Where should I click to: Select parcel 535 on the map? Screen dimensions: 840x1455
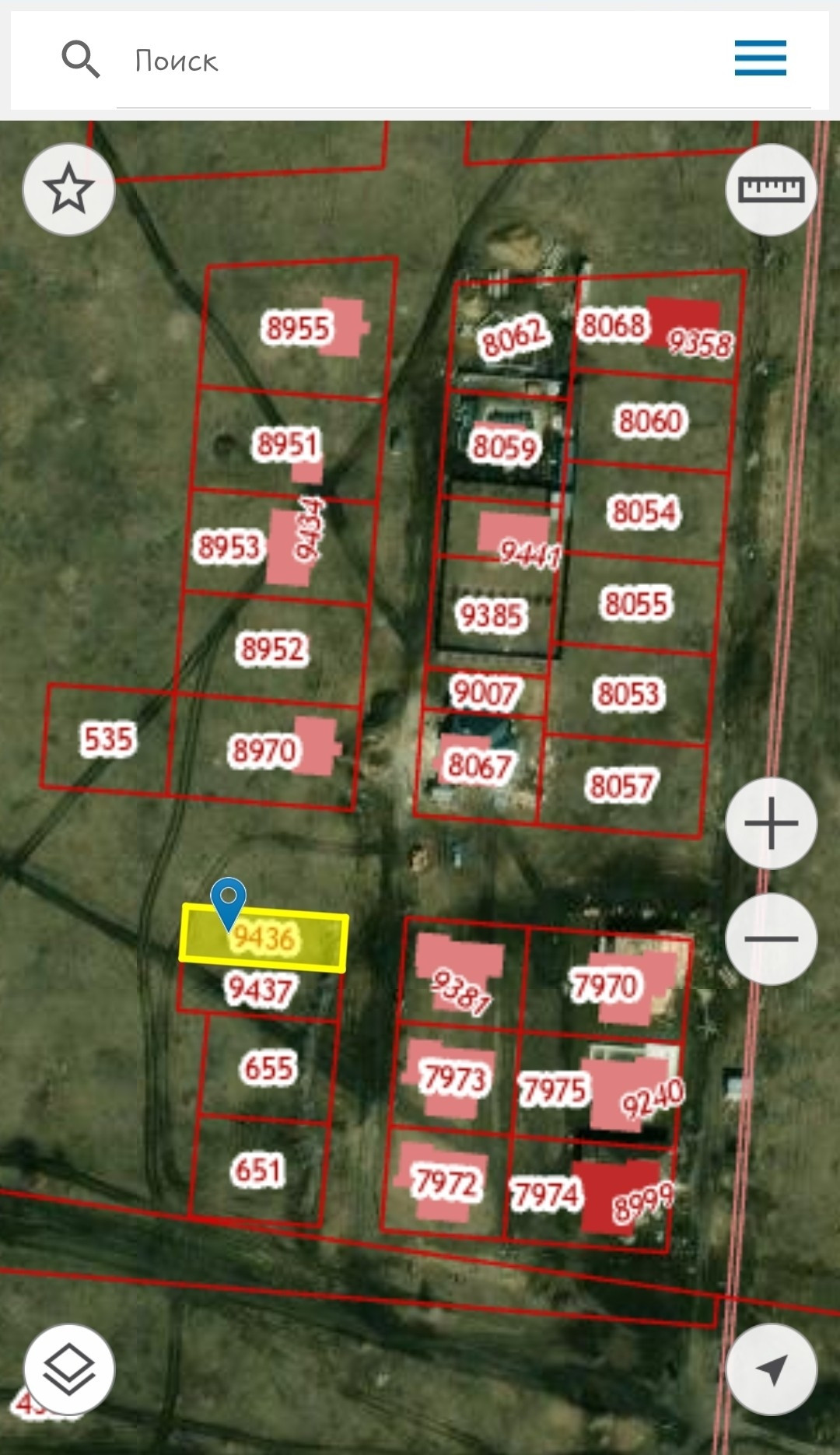(x=108, y=739)
